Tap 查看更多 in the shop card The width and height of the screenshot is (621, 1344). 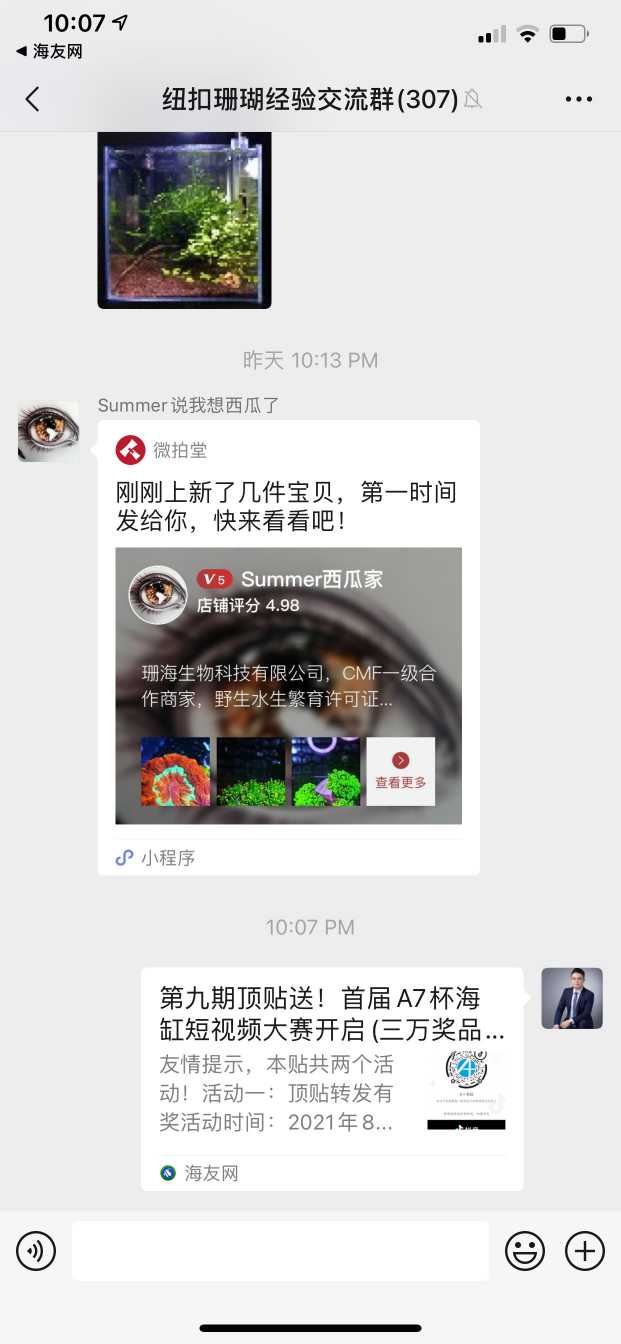[400, 771]
